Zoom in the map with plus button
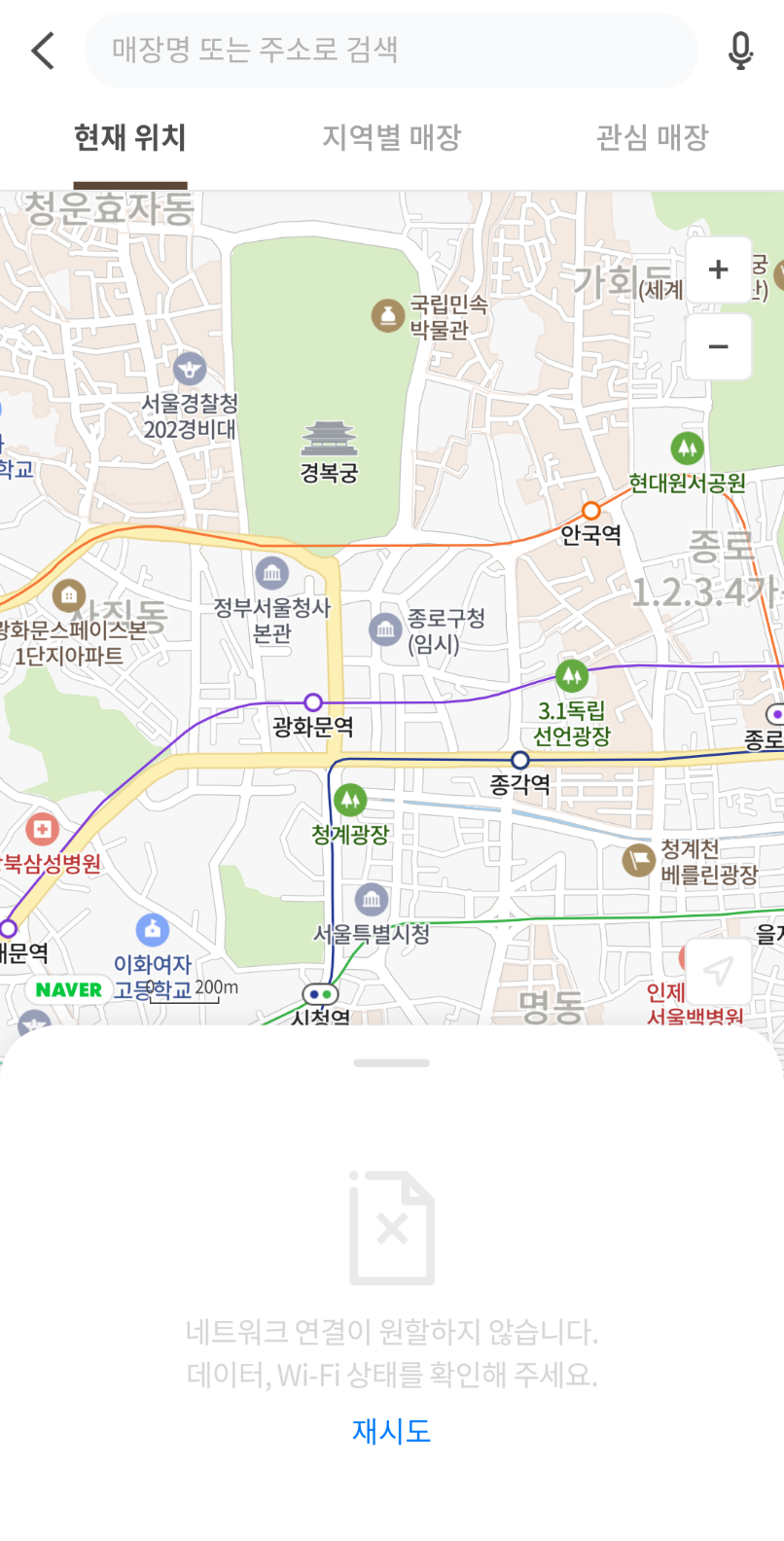 pos(718,269)
